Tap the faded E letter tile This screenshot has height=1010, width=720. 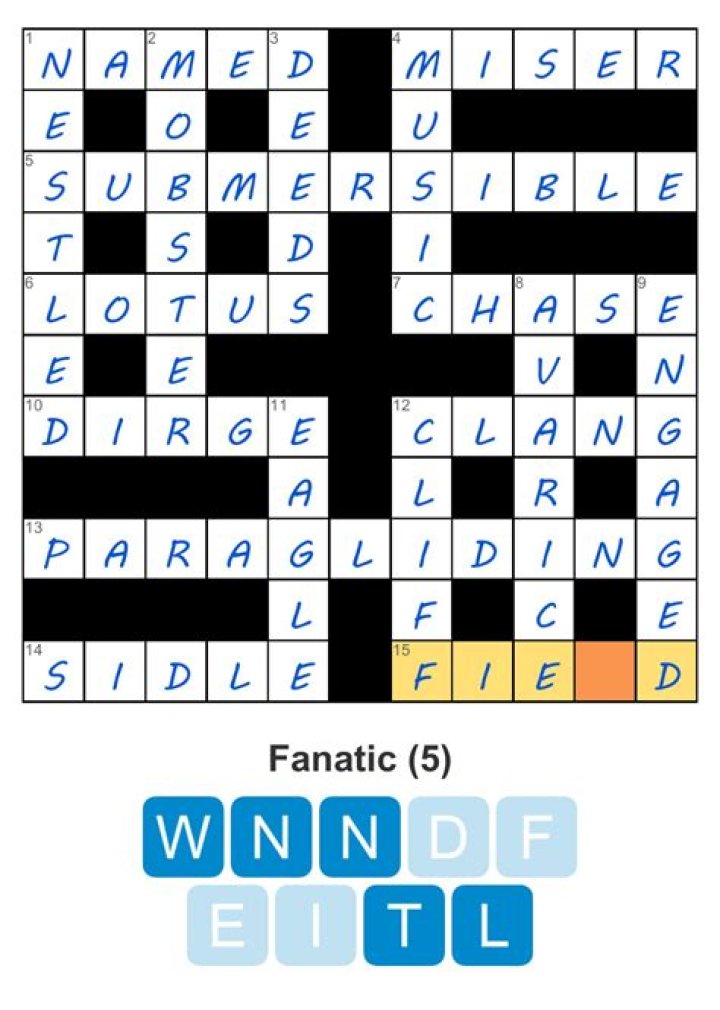pos(227,925)
